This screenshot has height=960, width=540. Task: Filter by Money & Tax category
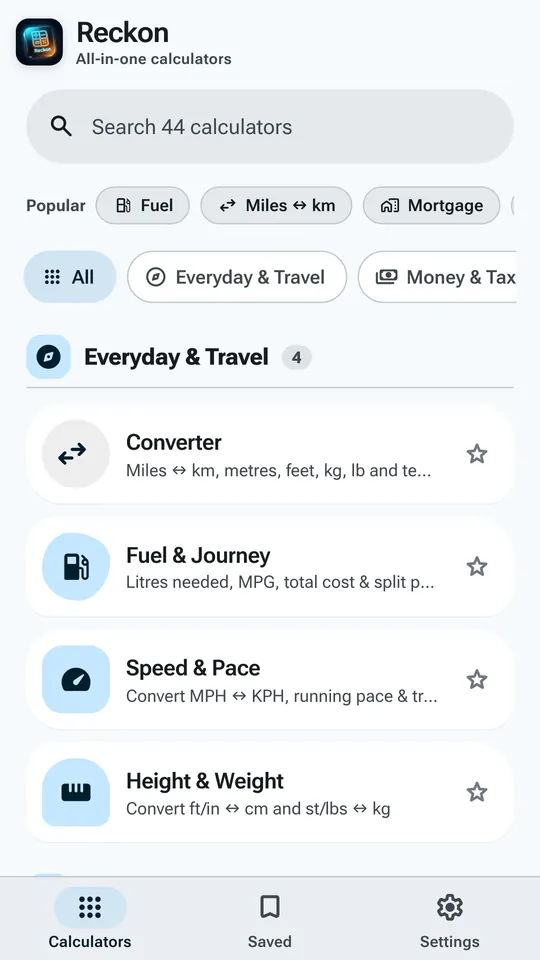pyautogui.click(x=437, y=277)
